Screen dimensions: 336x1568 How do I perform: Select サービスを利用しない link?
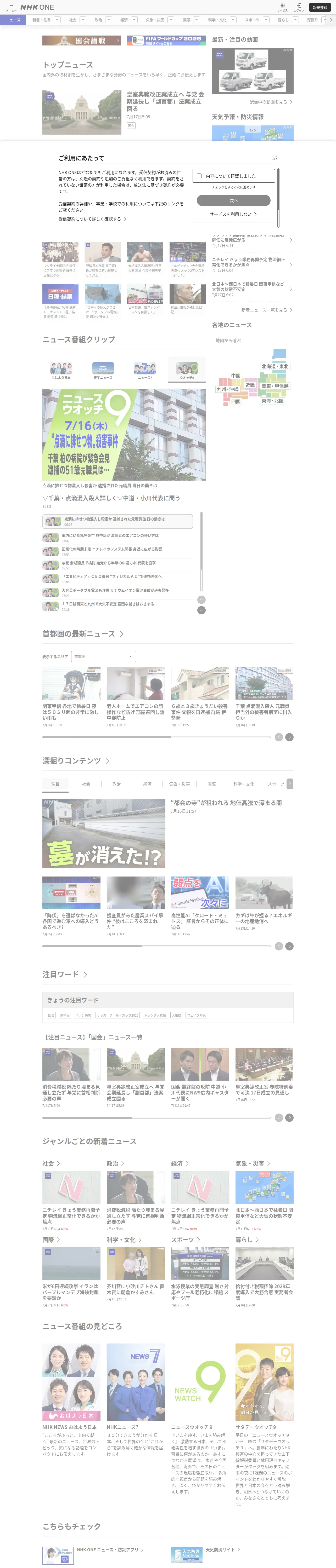point(234,214)
